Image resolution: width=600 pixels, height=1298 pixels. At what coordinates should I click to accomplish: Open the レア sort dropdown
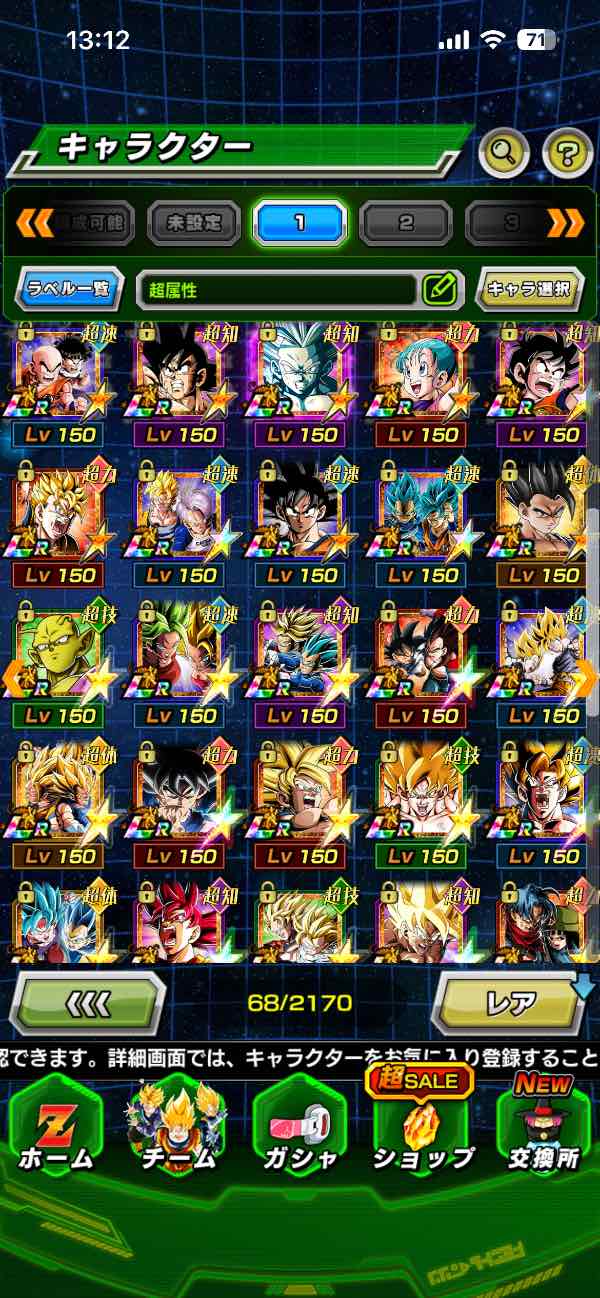pyautogui.click(x=510, y=1002)
